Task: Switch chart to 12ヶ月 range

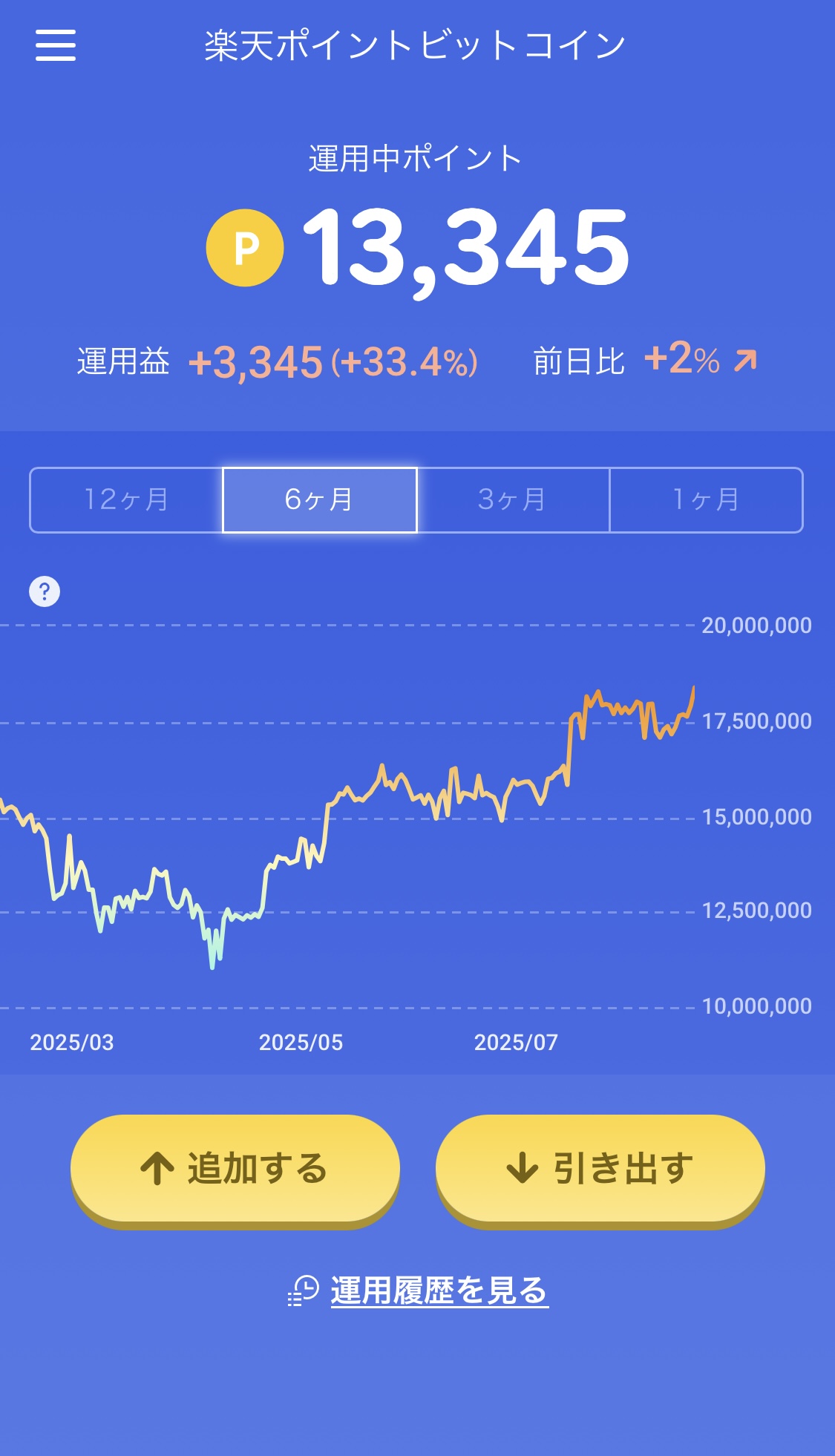Action: click(126, 499)
